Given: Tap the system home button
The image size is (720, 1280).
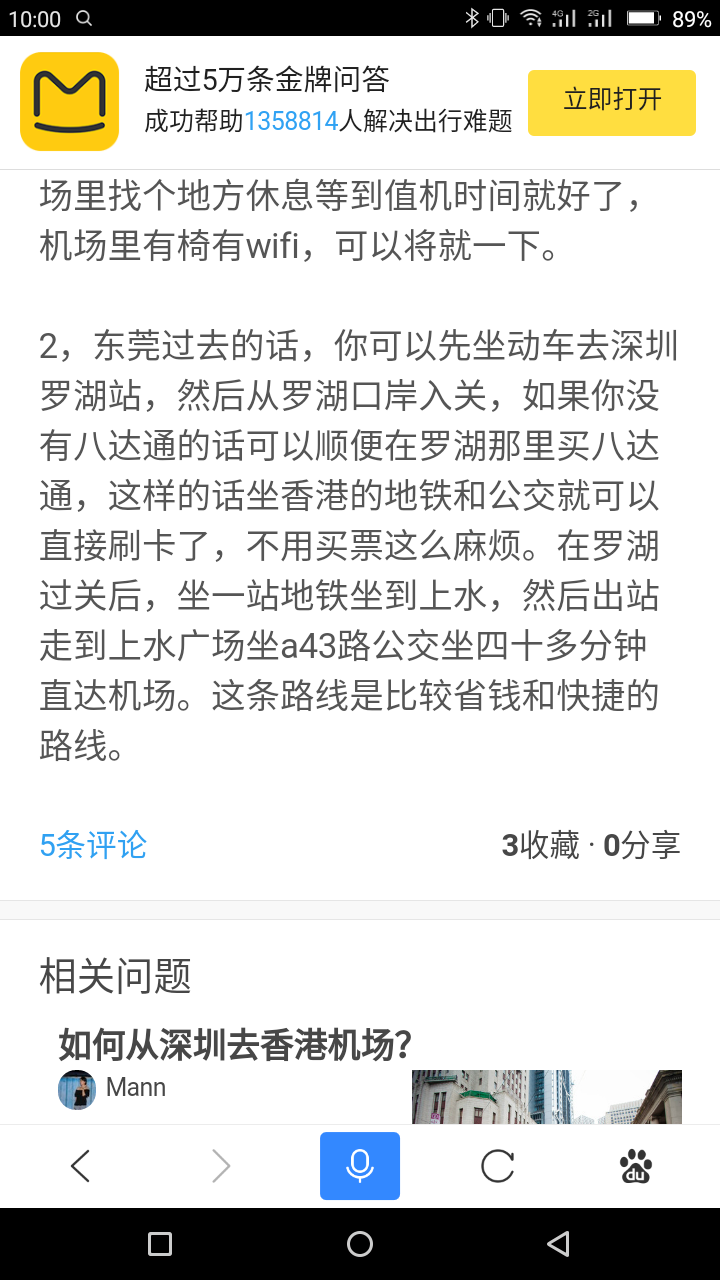Looking at the screenshot, I should pyautogui.click(x=359, y=1244).
